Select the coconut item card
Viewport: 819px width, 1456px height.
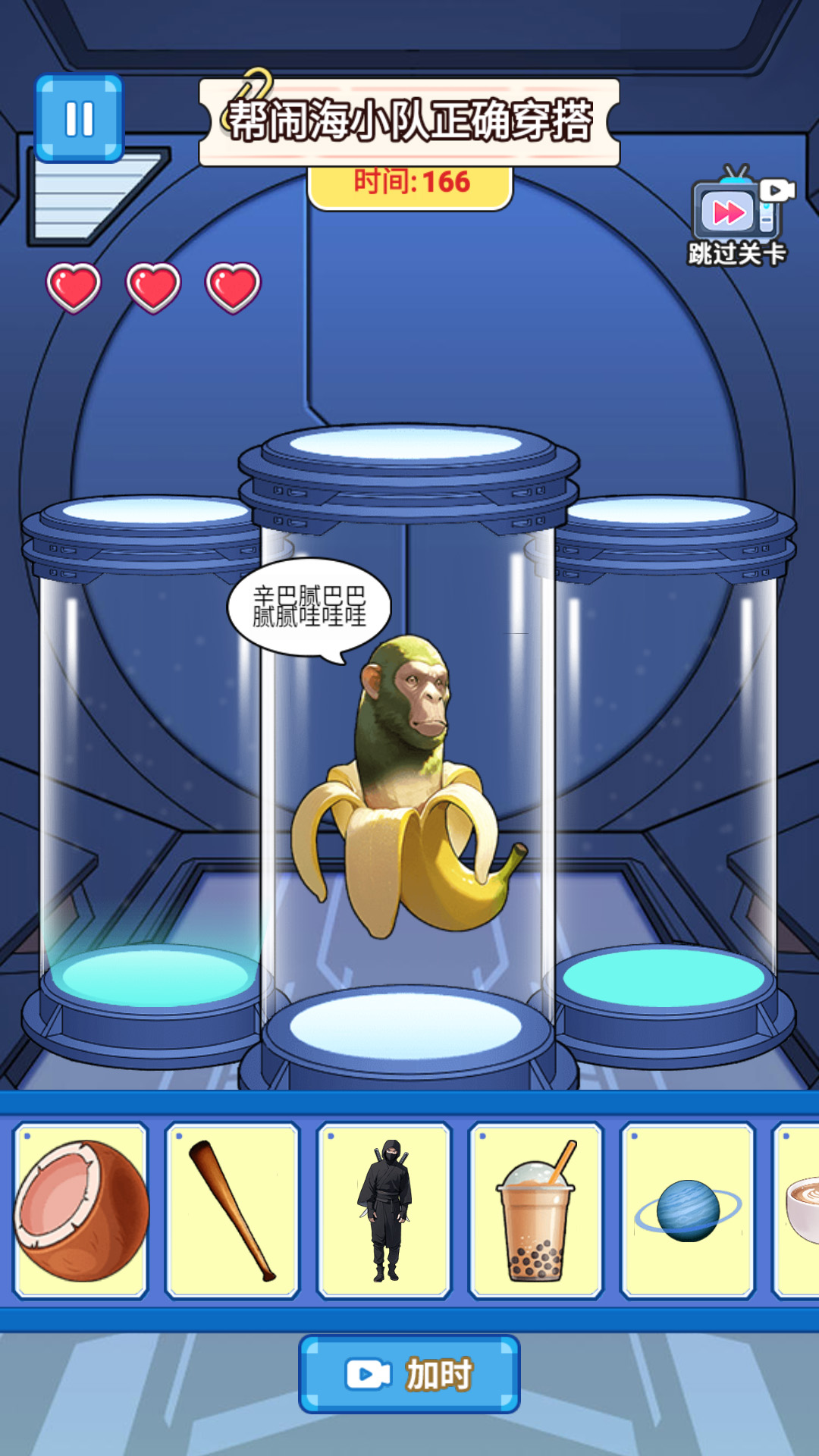[81, 1211]
